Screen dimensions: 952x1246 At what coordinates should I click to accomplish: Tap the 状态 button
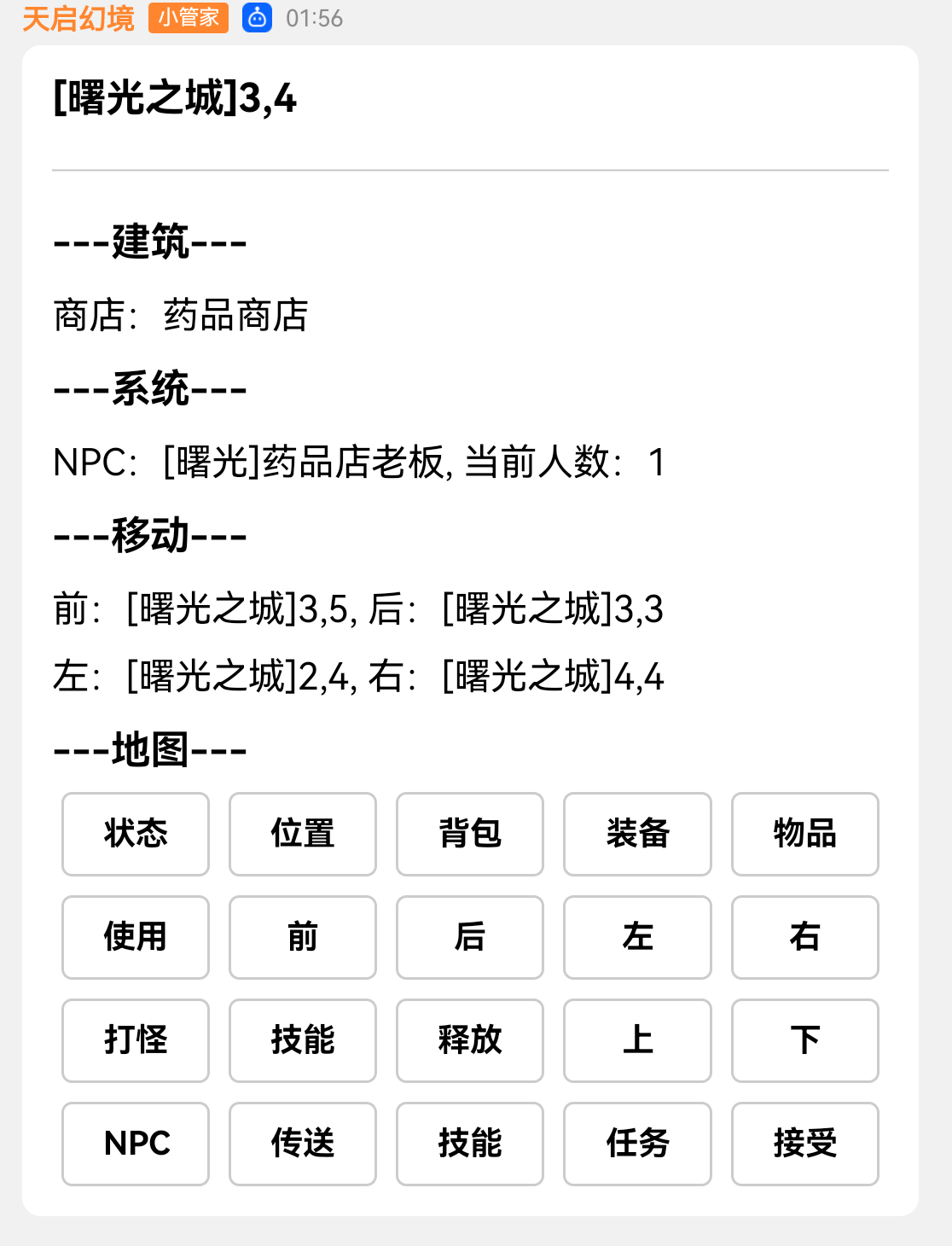[x=136, y=834]
